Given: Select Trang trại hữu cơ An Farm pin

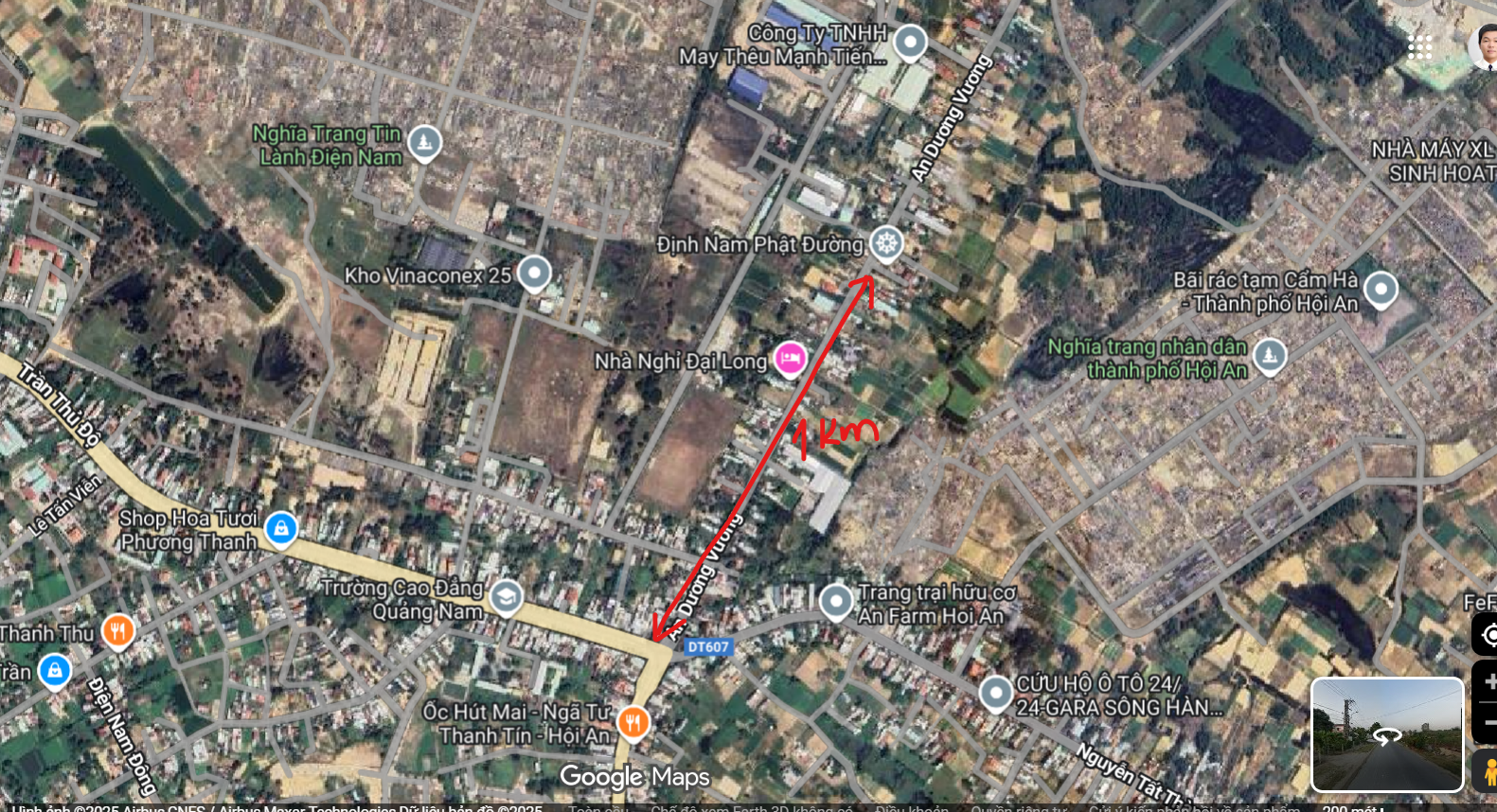Looking at the screenshot, I should click(835, 601).
